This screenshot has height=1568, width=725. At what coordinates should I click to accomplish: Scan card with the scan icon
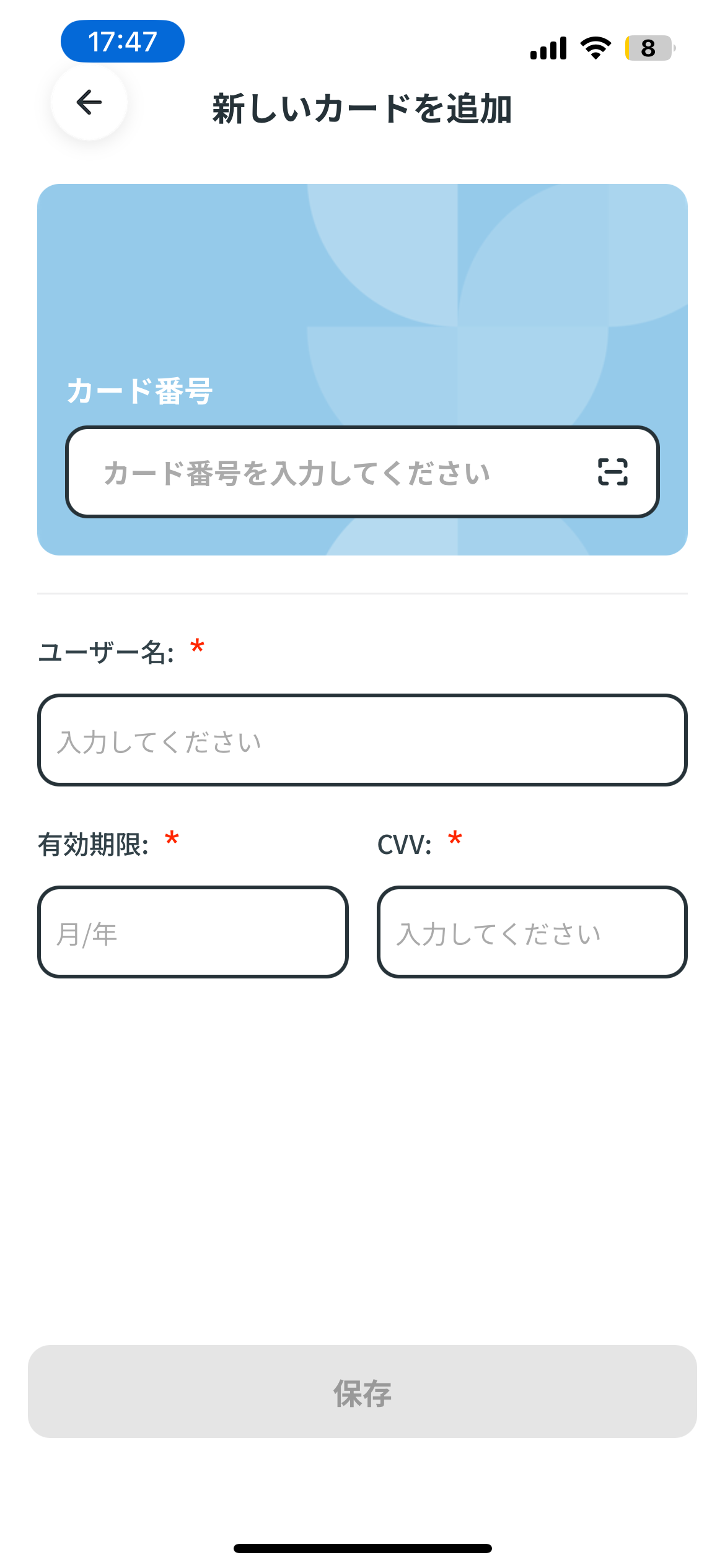pos(612,472)
